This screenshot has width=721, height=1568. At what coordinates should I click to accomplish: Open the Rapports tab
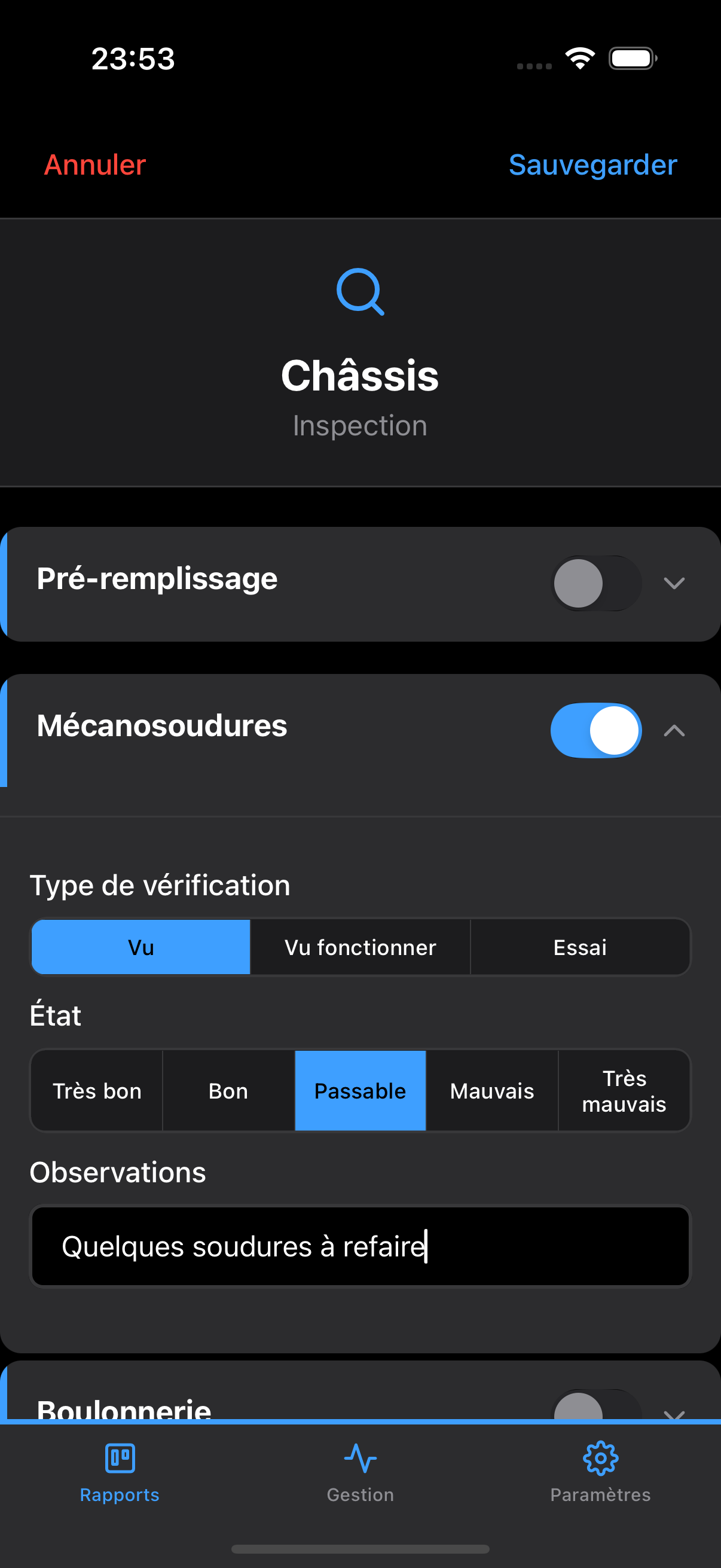coord(119,1472)
